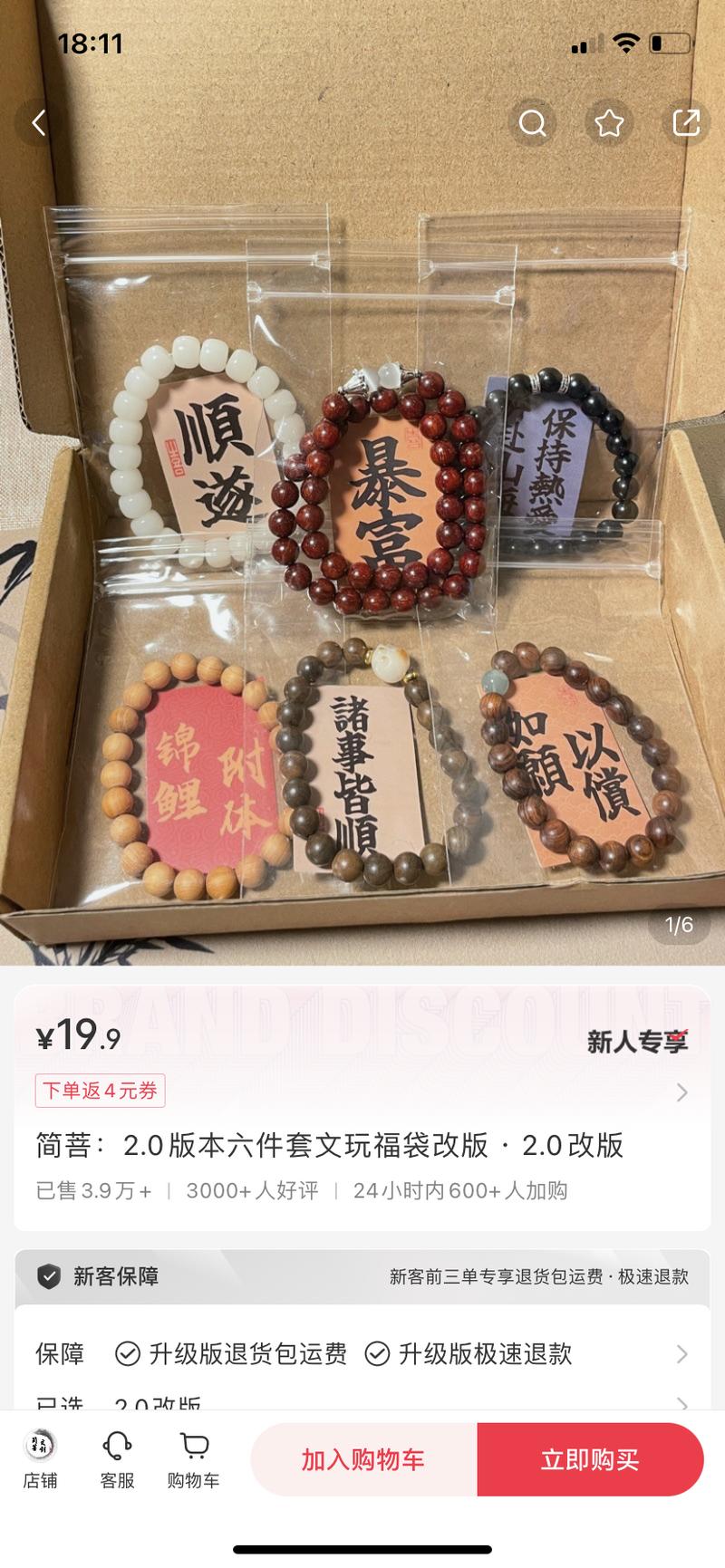Visit the 店铺 store page
Image resolution: width=725 pixels, height=1568 pixels.
40,1460
